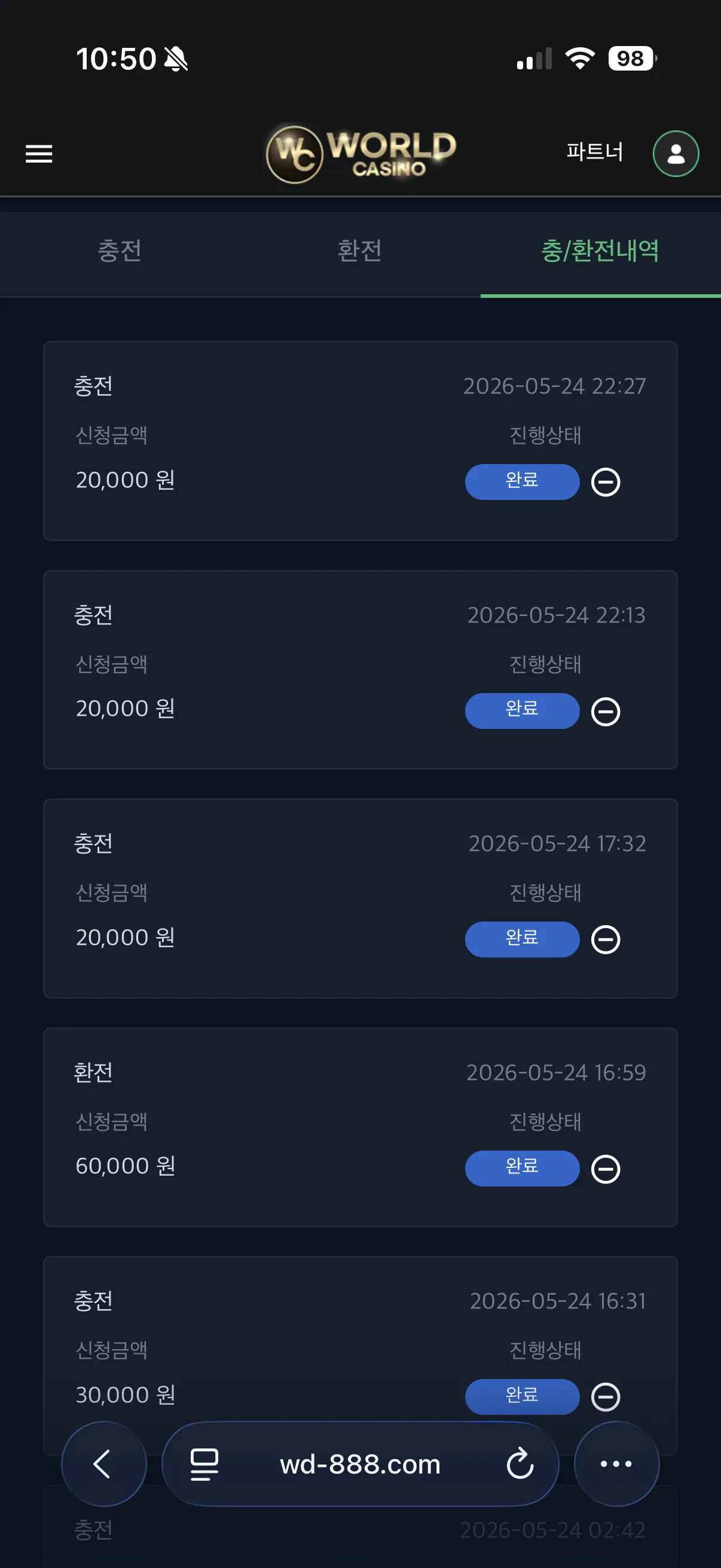Select the 충/환전내역 tab
This screenshot has width=721, height=1568.
point(600,251)
